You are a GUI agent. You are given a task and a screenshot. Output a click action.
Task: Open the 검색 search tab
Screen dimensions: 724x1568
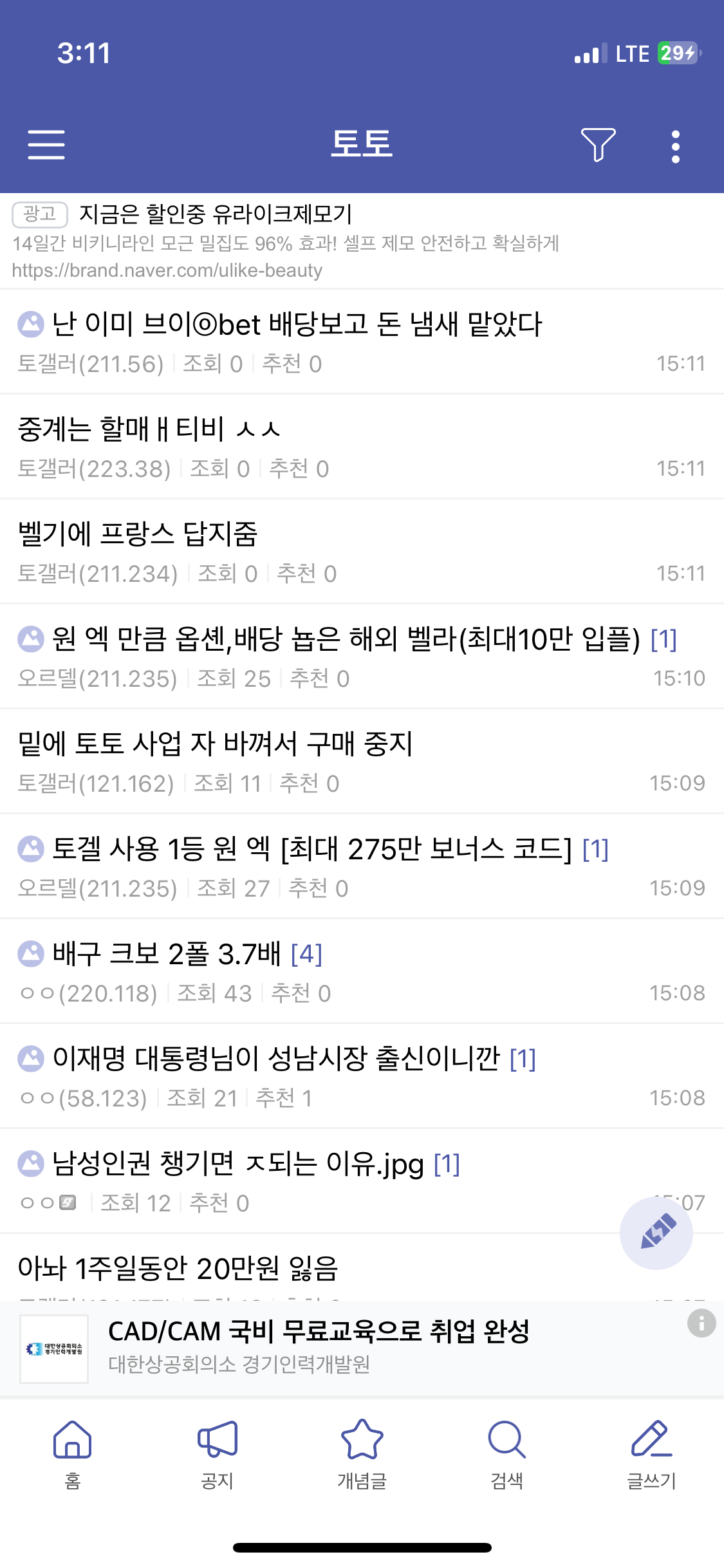(x=507, y=1453)
